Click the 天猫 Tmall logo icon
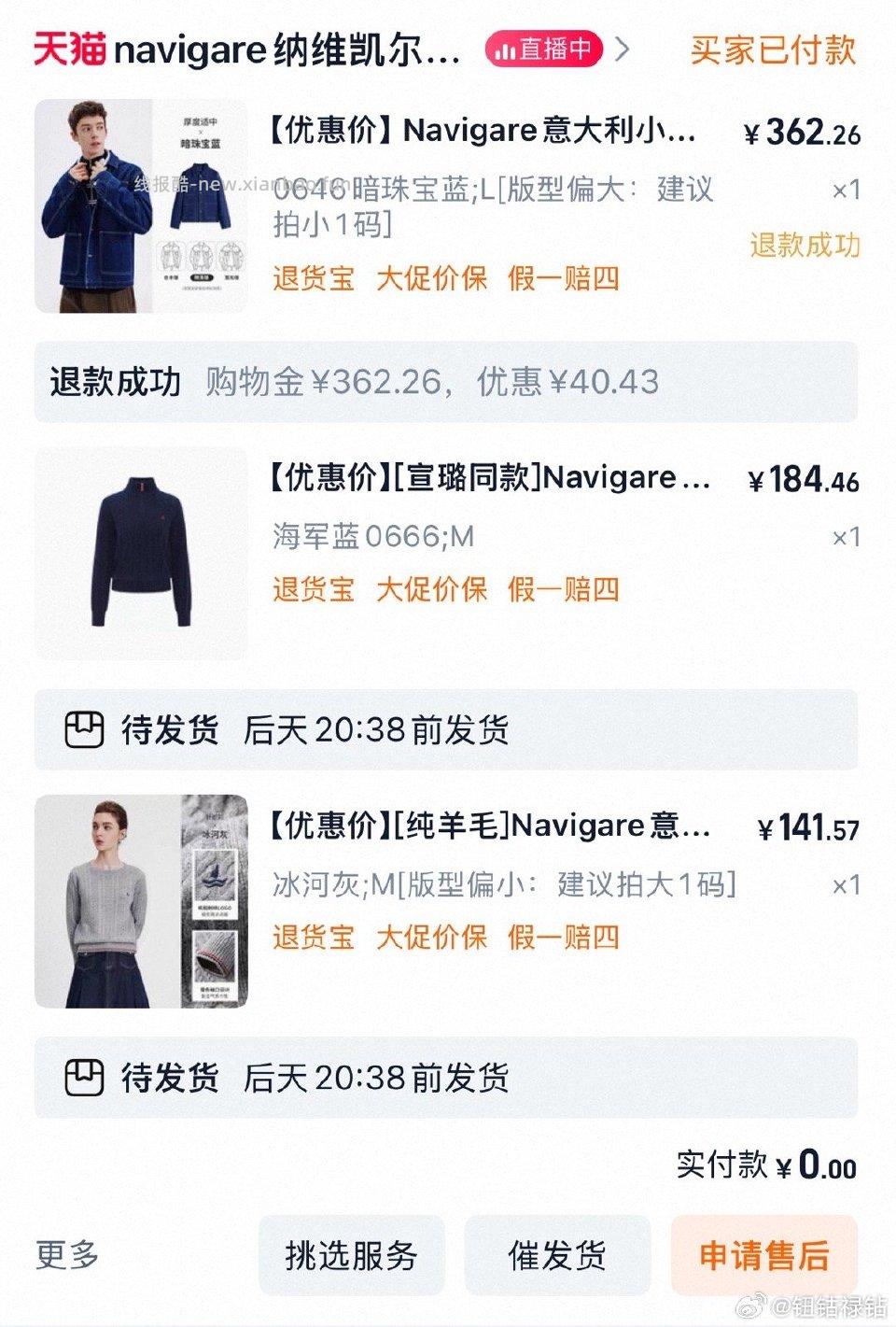896x1327 pixels. pos(65,53)
